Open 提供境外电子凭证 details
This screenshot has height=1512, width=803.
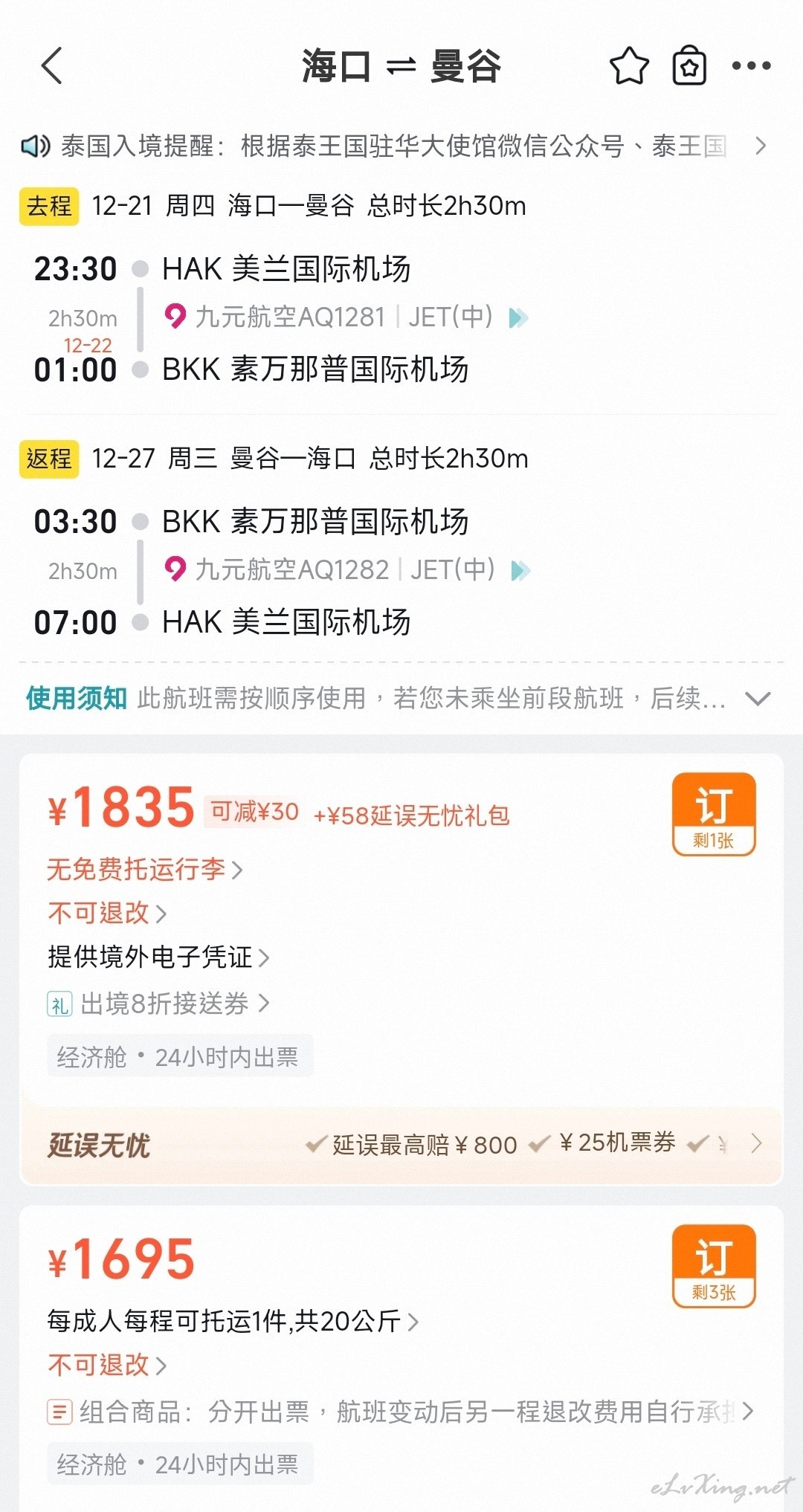pyautogui.click(x=158, y=957)
